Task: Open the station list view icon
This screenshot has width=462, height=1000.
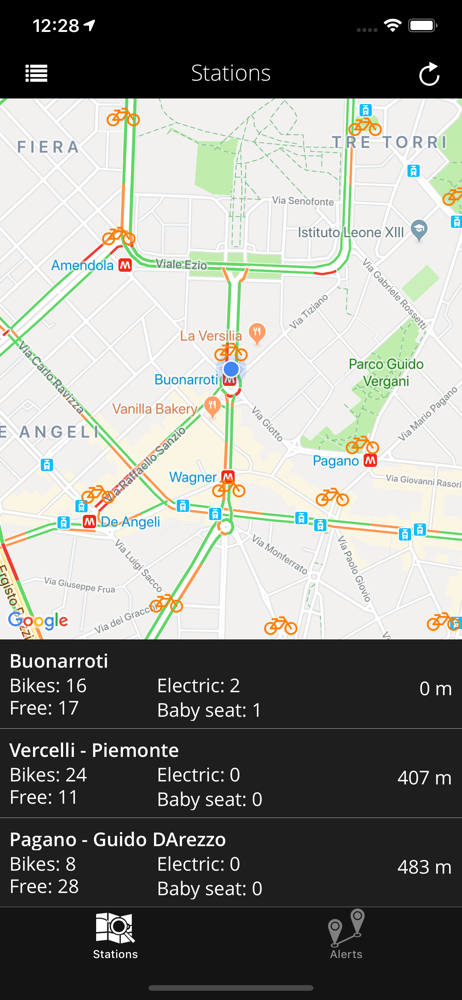Action: point(36,73)
